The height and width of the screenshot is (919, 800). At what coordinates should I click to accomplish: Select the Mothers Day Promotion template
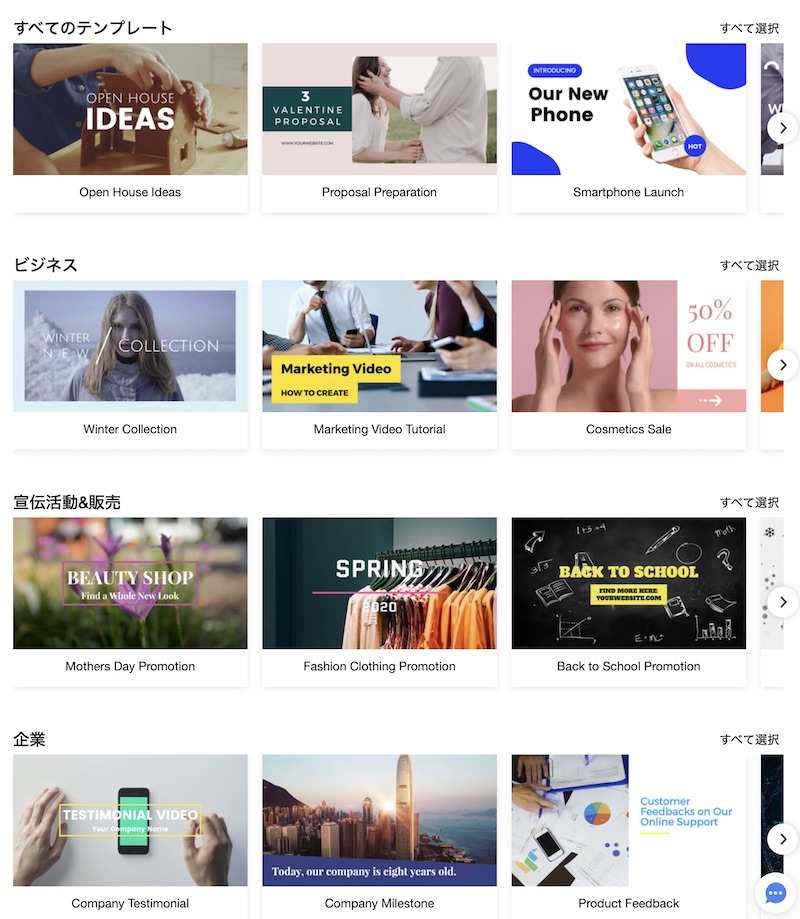(x=130, y=584)
